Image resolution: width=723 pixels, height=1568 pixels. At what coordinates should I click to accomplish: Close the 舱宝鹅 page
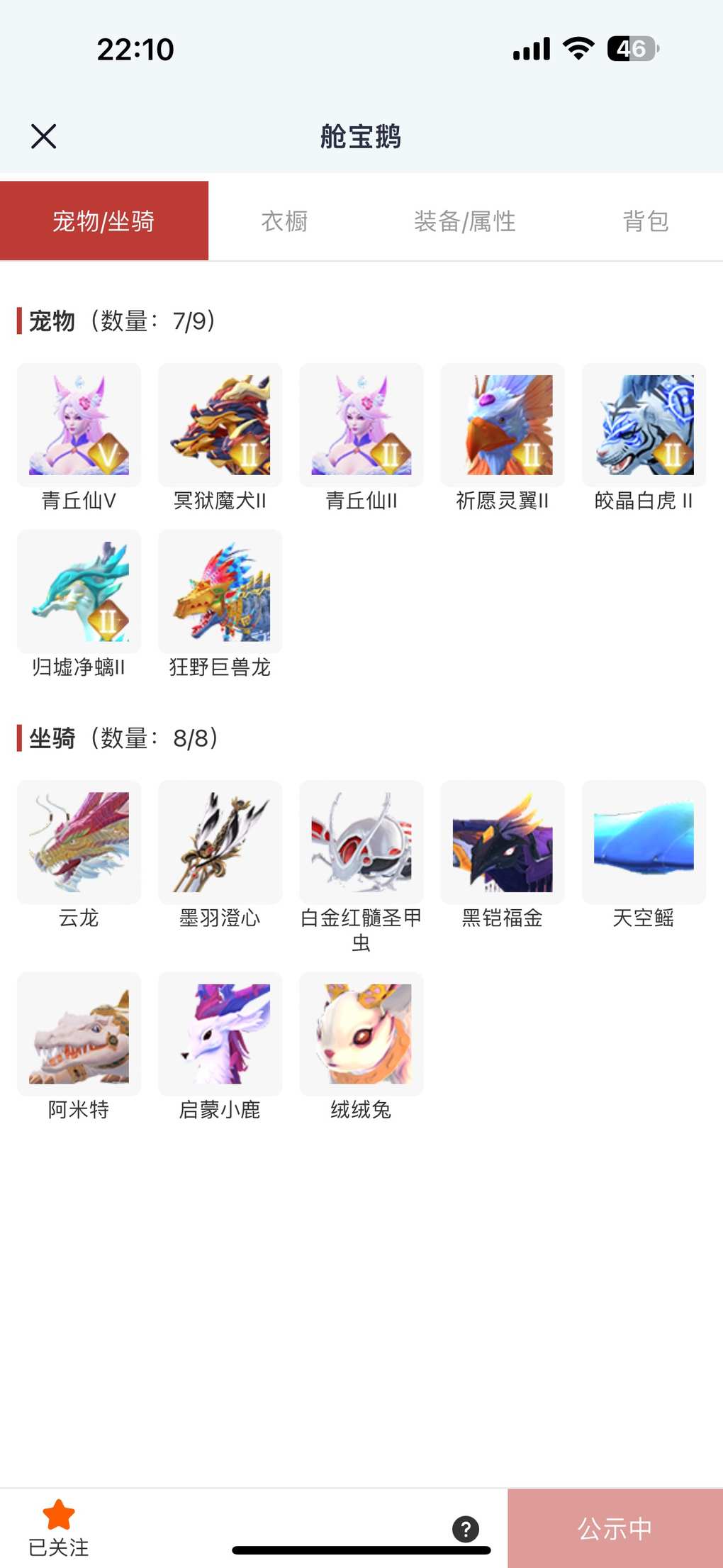point(44,136)
